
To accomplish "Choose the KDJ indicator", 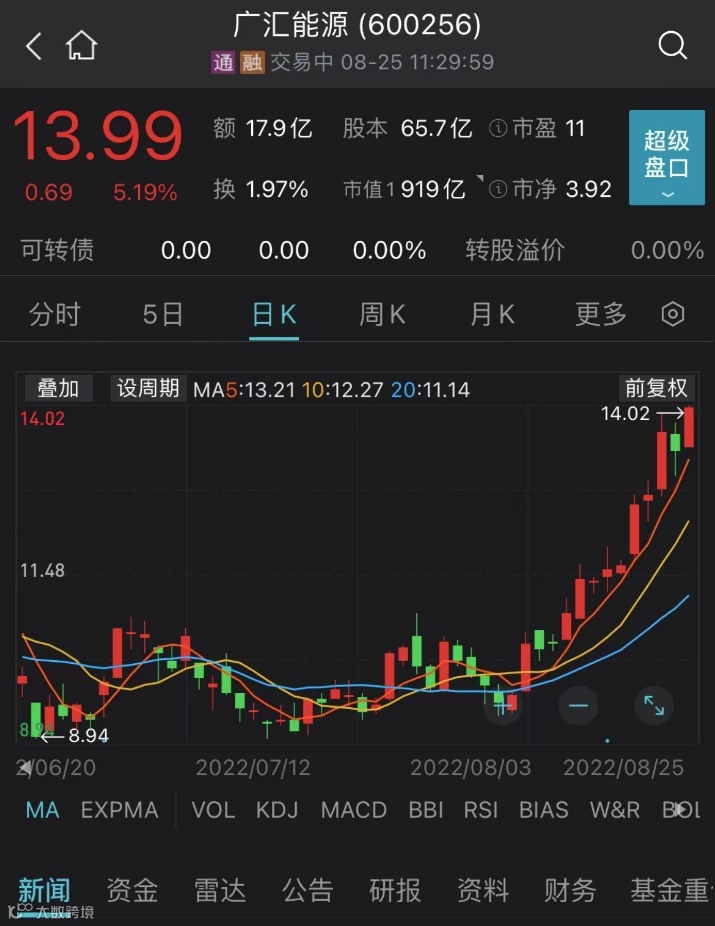I will click(x=277, y=810).
